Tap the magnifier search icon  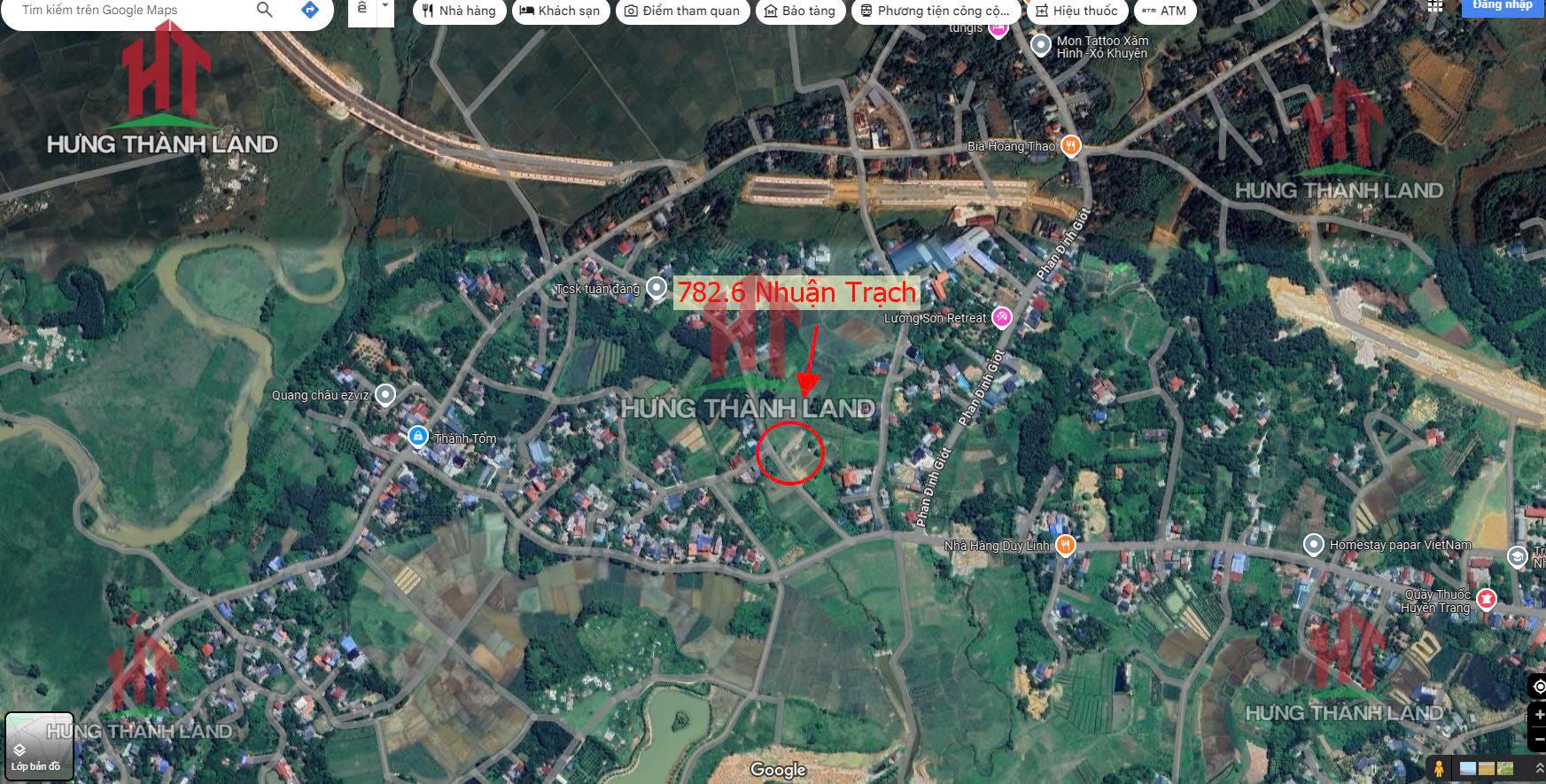coord(264,10)
